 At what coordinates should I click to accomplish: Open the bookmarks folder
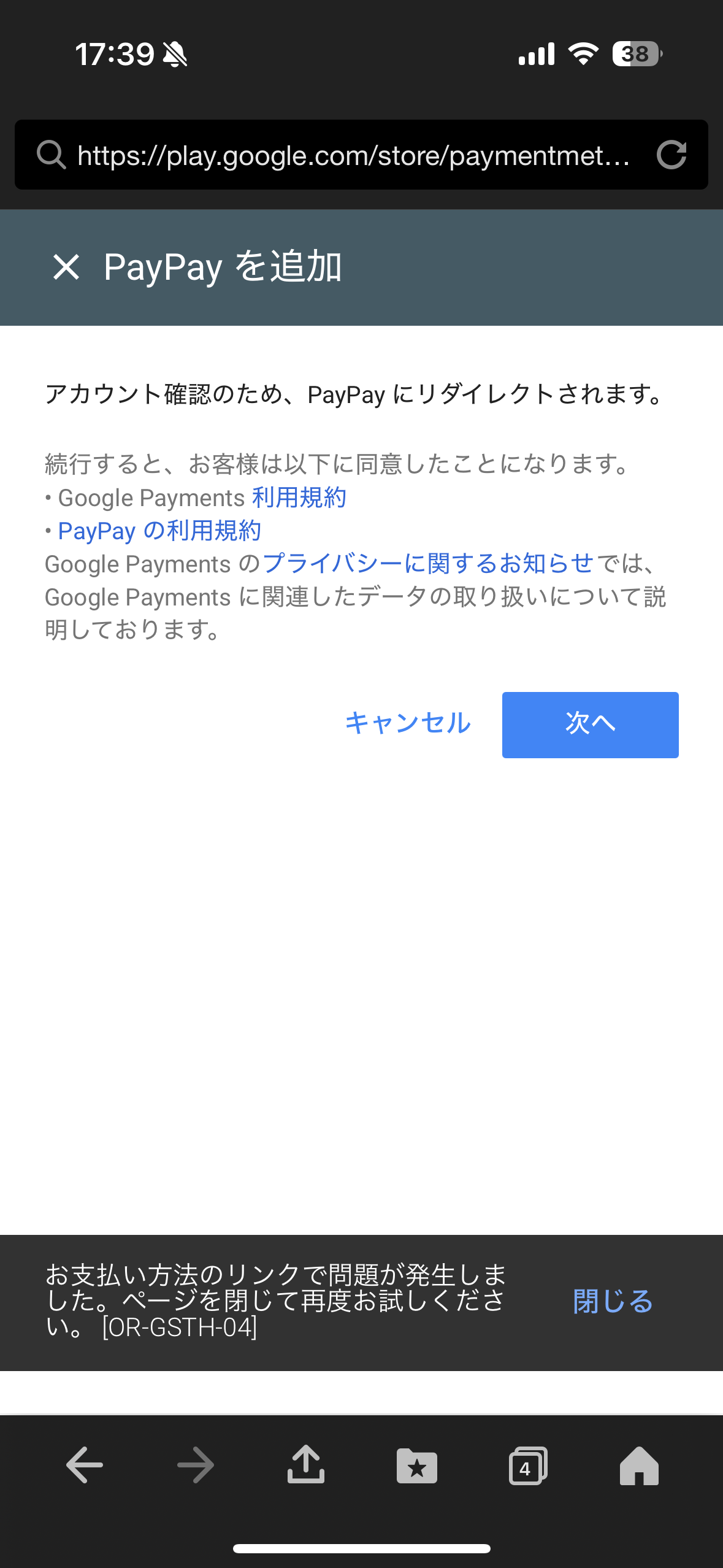click(x=417, y=1466)
